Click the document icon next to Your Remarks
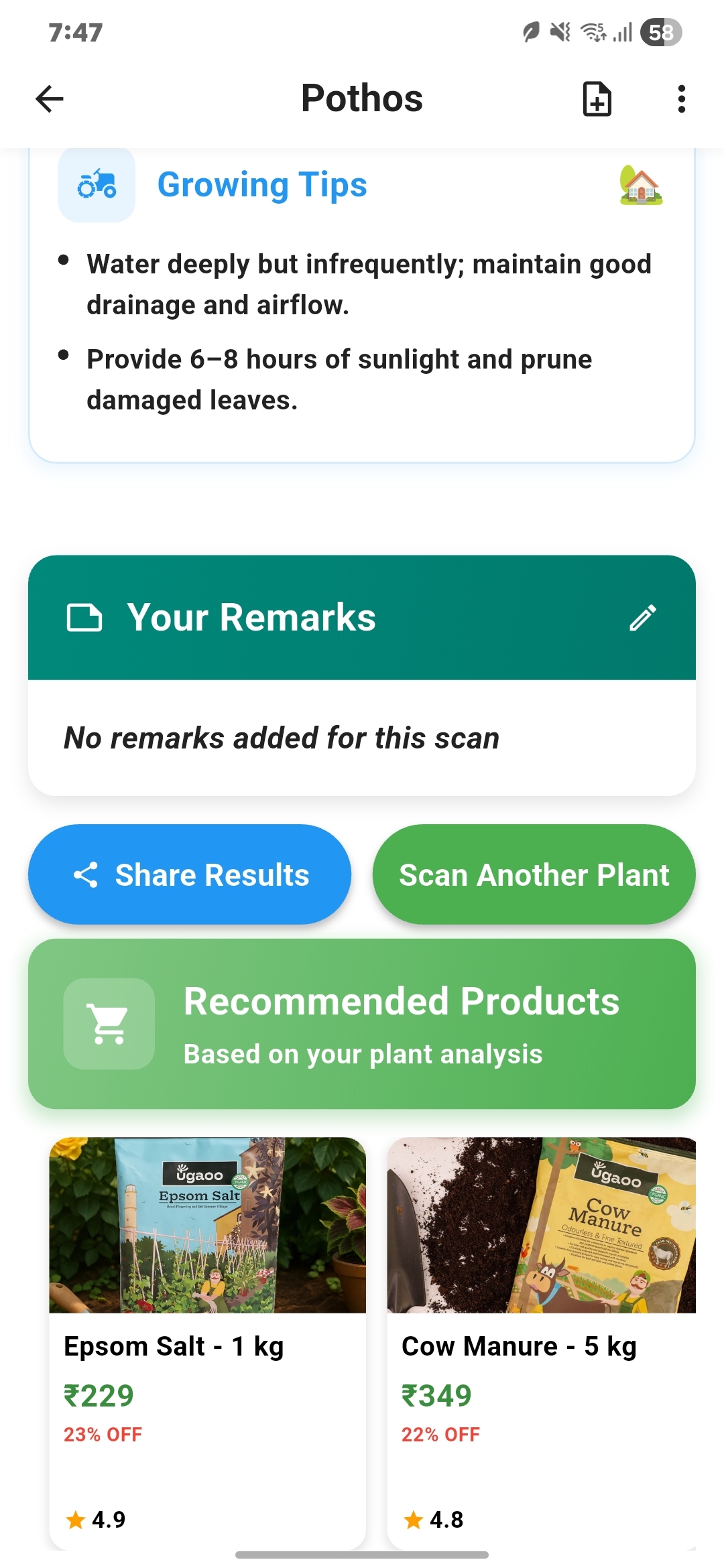 85,617
